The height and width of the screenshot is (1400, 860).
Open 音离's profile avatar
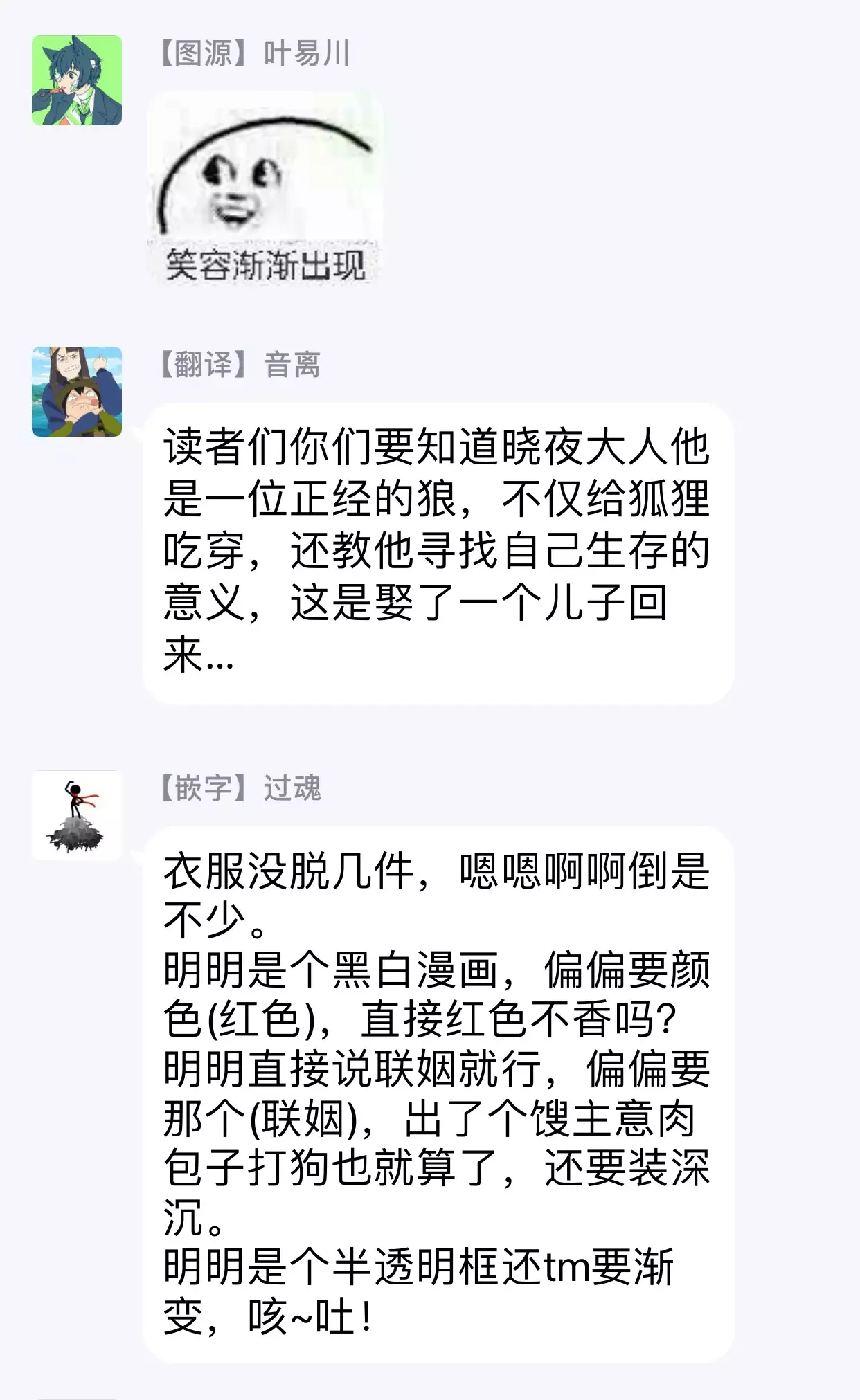(77, 392)
